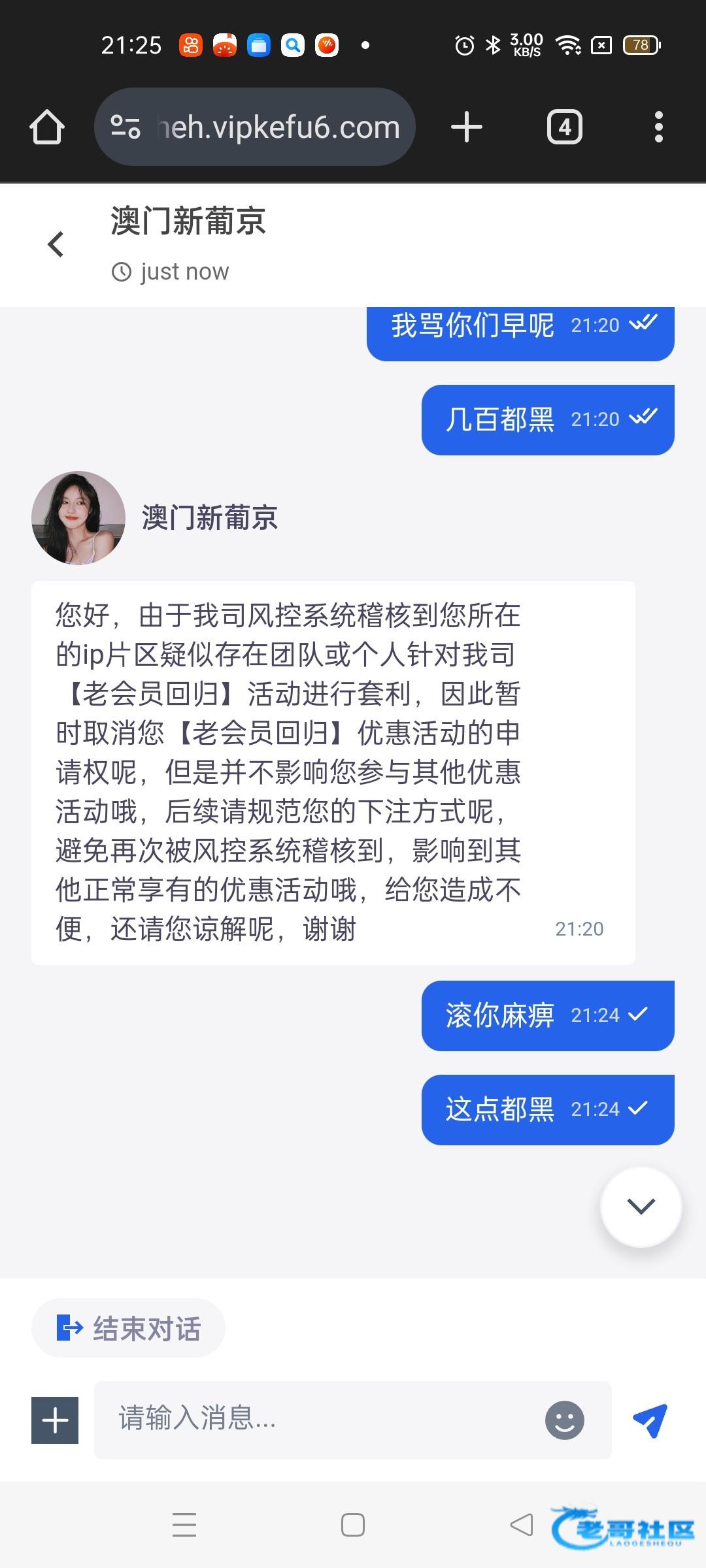Send the message with paper plane
The image size is (706, 1568).
650,1420
